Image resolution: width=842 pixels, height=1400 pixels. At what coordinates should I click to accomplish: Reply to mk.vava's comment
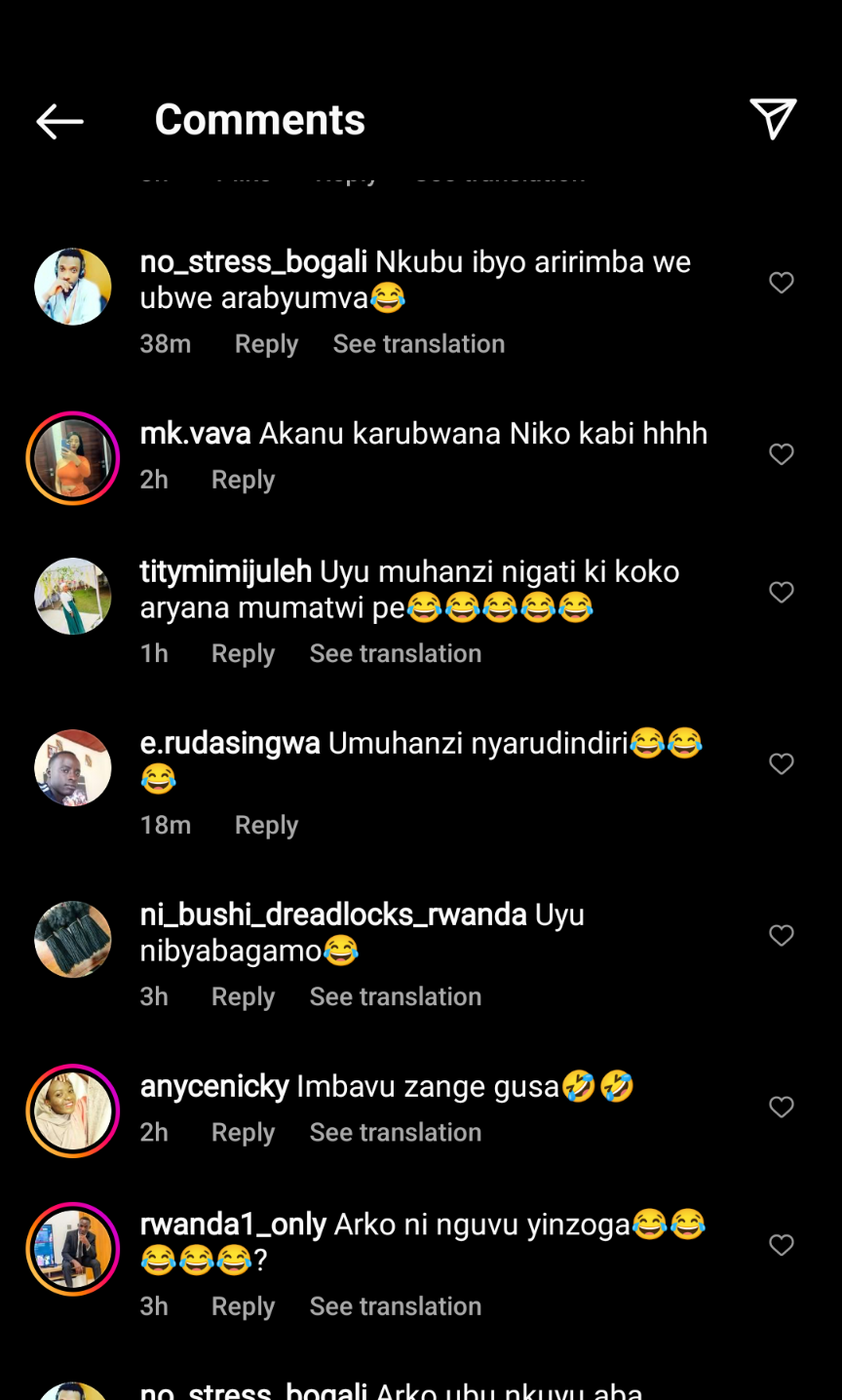pyautogui.click(x=243, y=480)
